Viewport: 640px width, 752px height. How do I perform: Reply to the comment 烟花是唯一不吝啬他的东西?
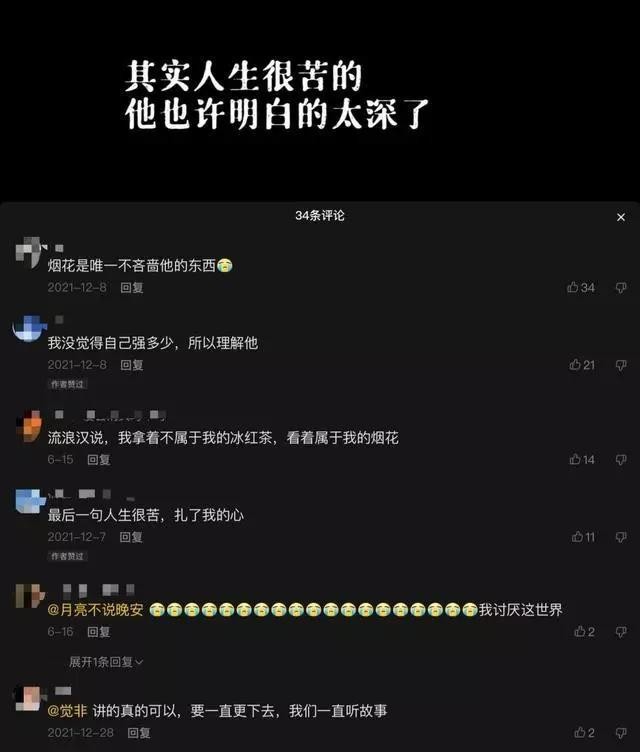132,287
